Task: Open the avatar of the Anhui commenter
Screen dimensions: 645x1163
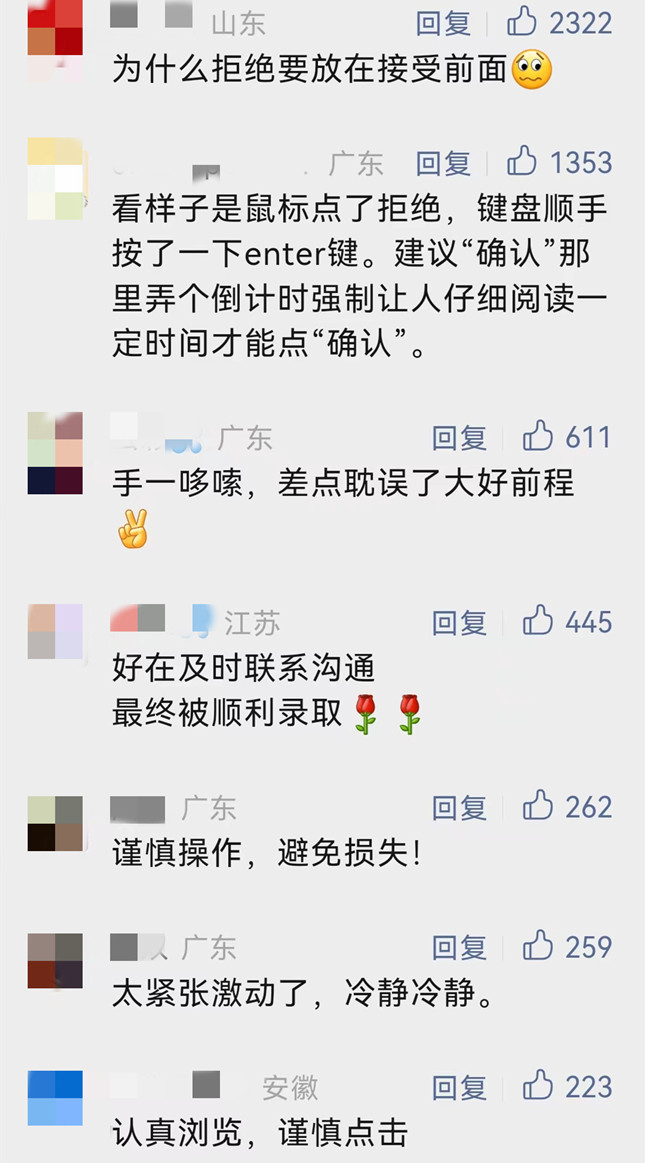Action: click(x=55, y=1097)
